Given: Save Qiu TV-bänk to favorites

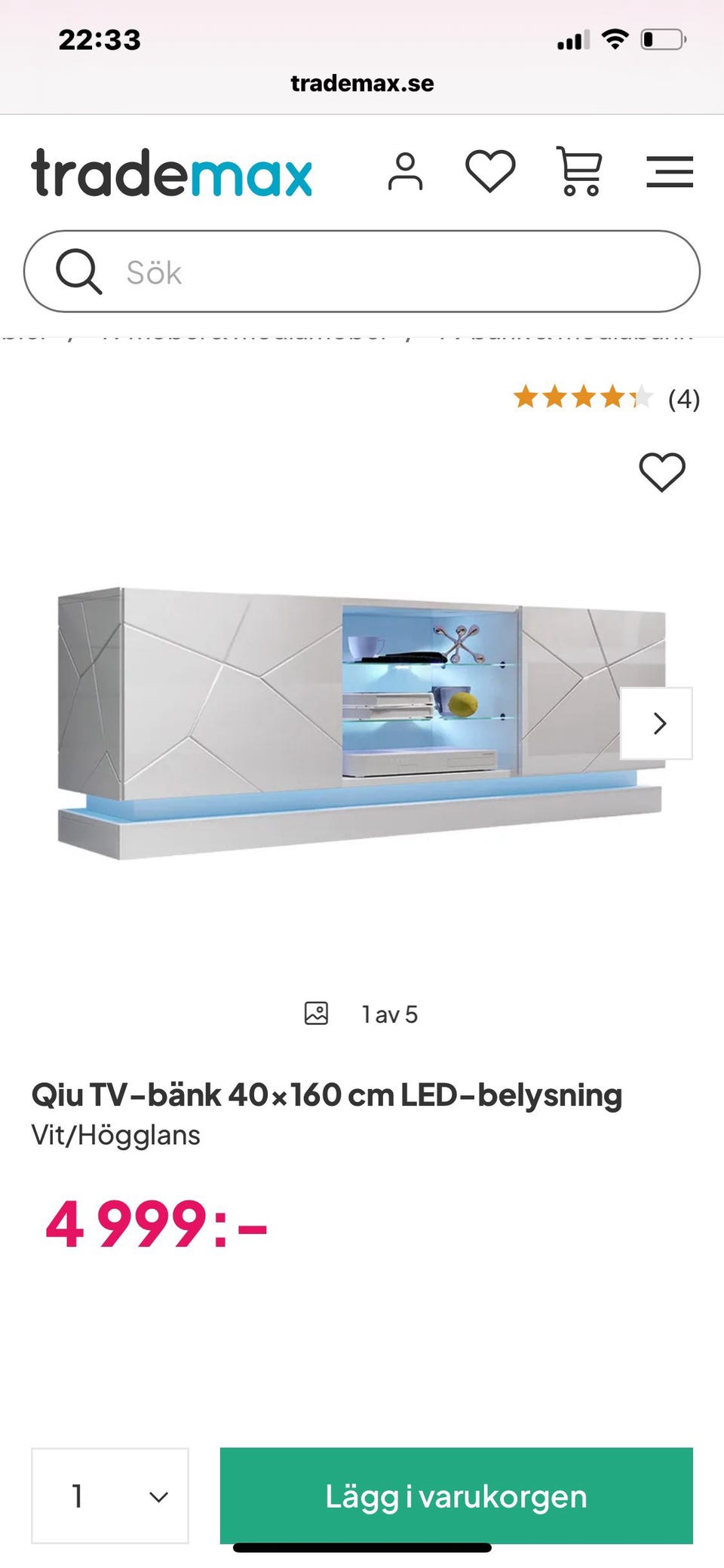Looking at the screenshot, I should coord(662,472).
